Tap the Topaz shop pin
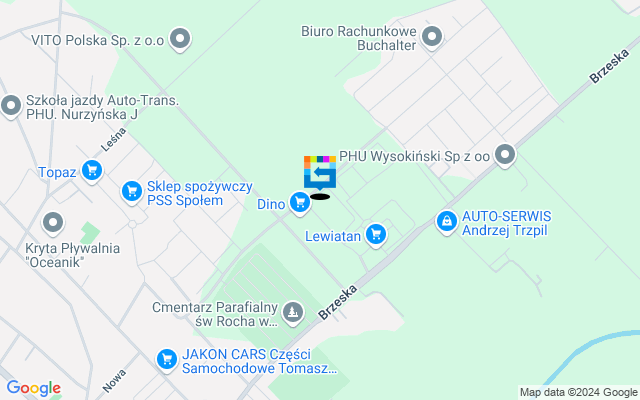Viewport: 640px width, 400px height. [92, 172]
